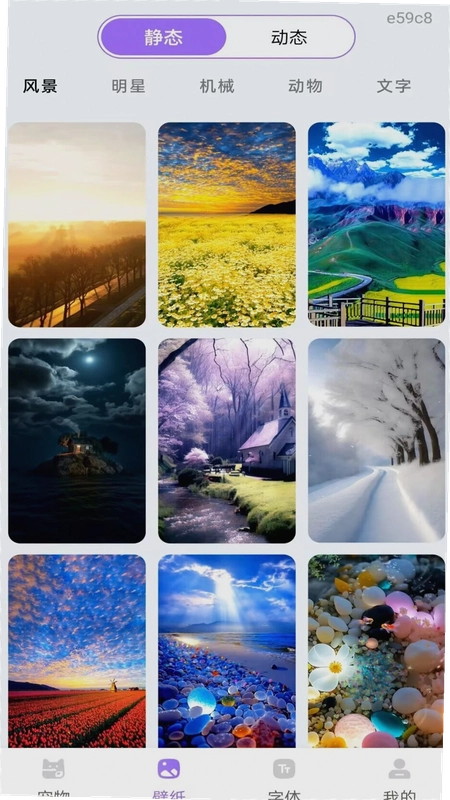Open the colorful stones and flower wallpaper

tap(377, 651)
